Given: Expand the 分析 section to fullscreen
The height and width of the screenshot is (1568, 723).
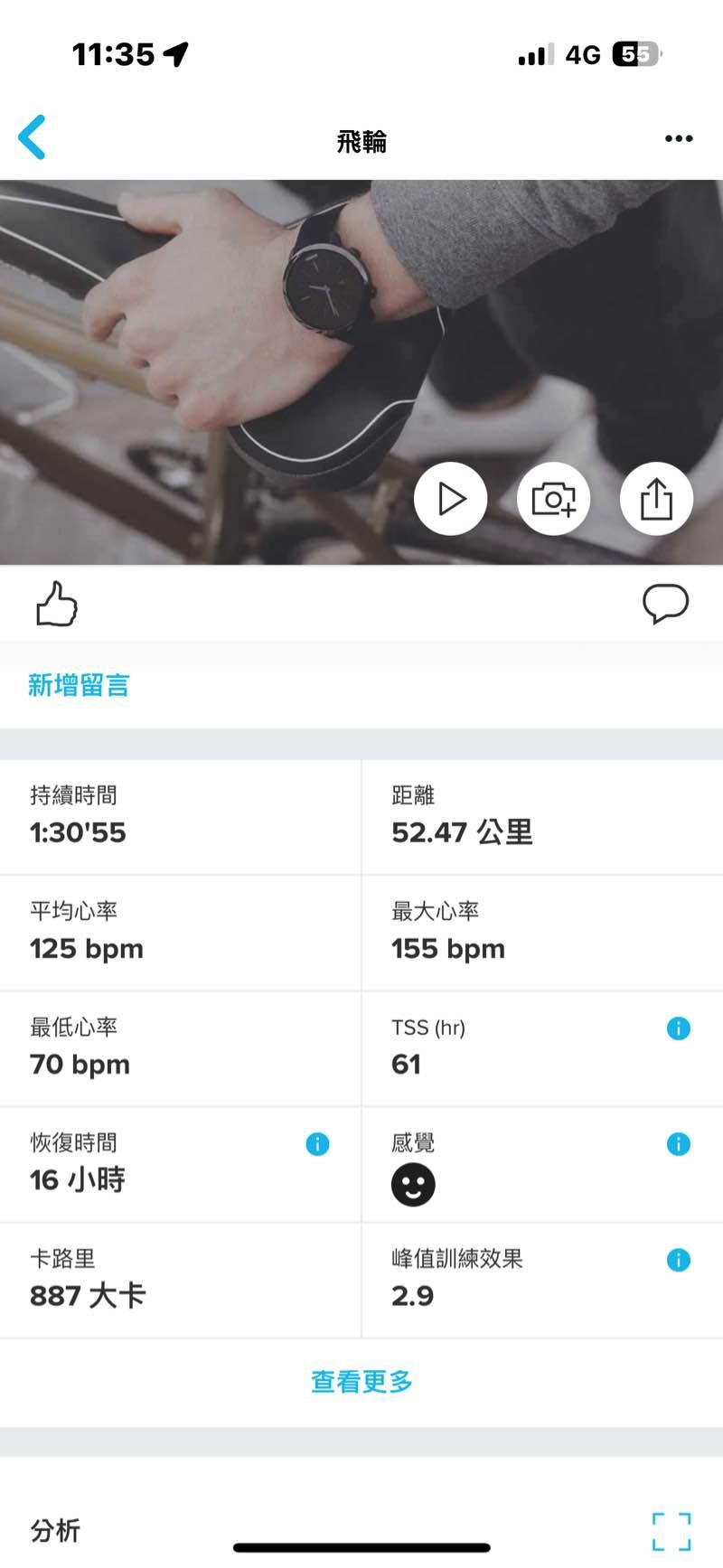Looking at the screenshot, I should coord(671,1531).
